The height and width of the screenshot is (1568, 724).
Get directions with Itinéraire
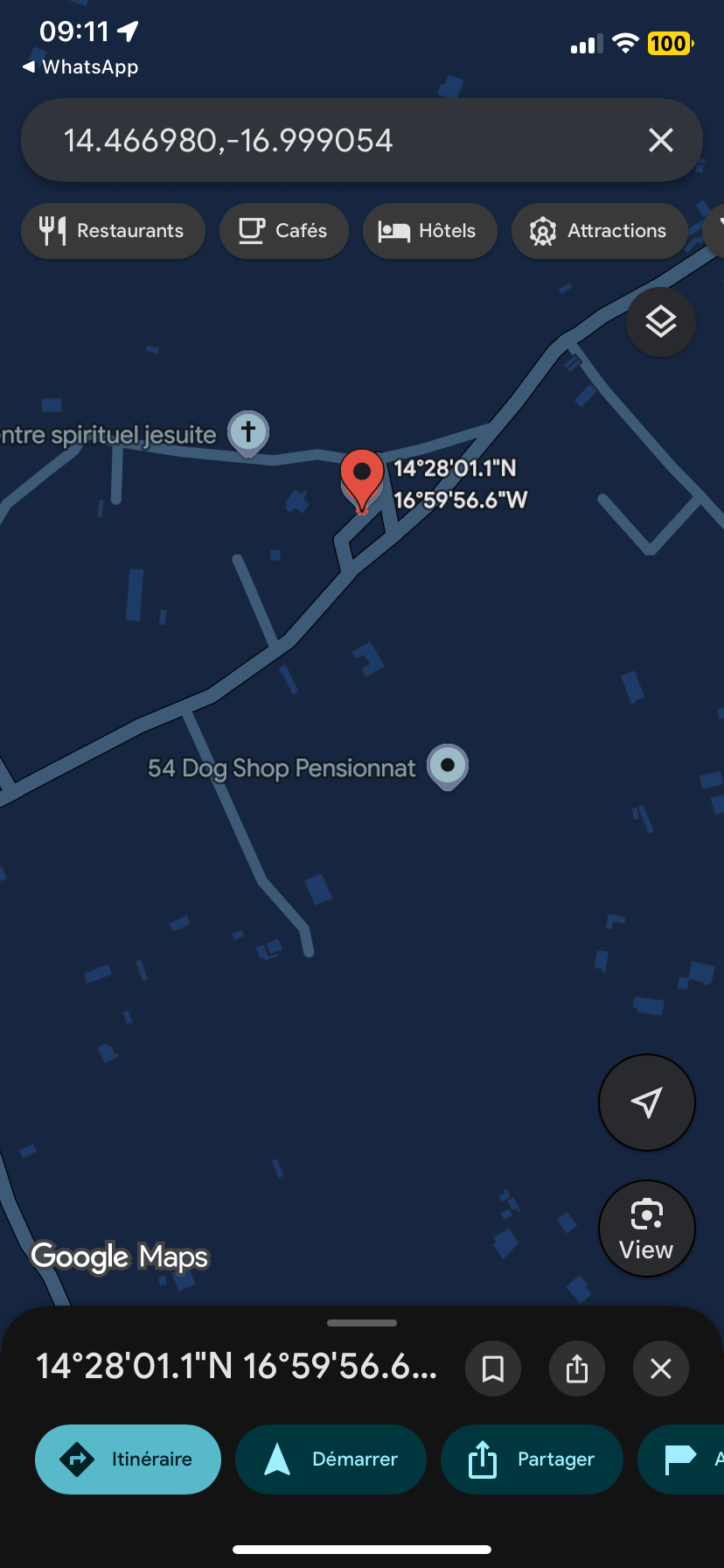[x=128, y=1459]
